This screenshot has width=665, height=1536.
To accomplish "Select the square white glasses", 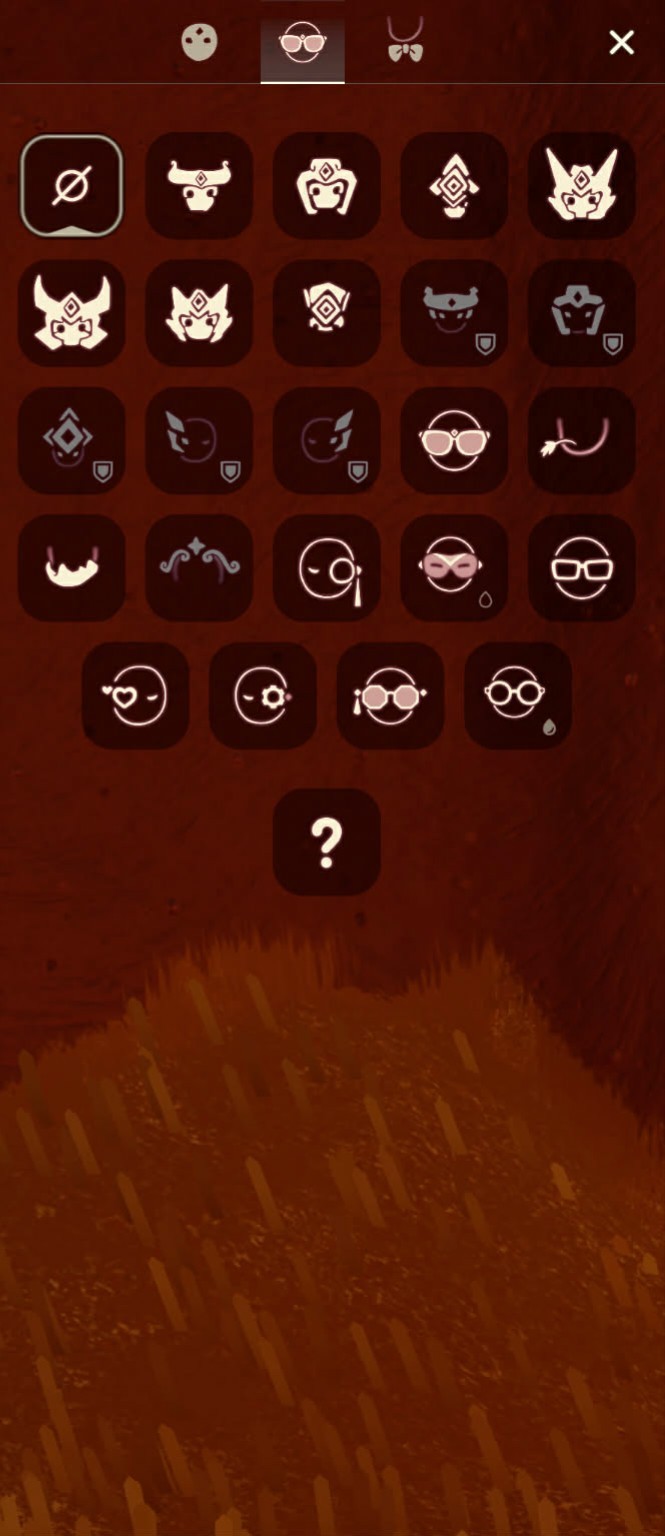I will point(581,569).
